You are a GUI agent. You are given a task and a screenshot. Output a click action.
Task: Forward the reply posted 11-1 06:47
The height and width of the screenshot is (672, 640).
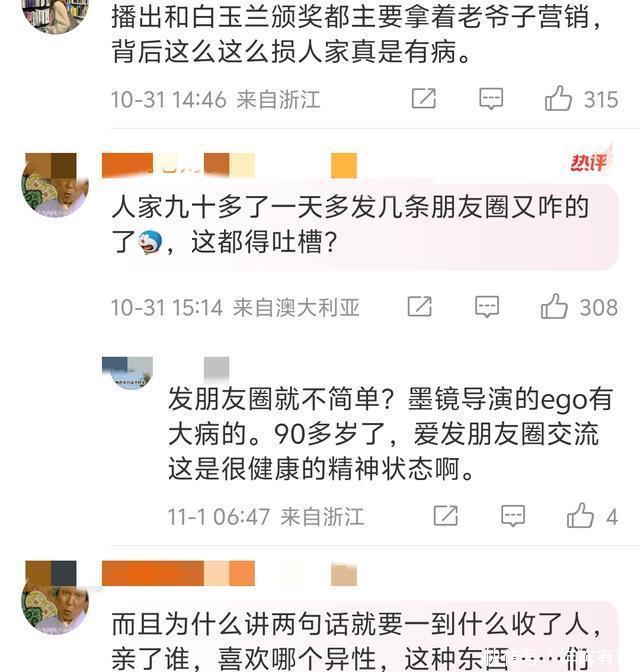pyautogui.click(x=446, y=516)
